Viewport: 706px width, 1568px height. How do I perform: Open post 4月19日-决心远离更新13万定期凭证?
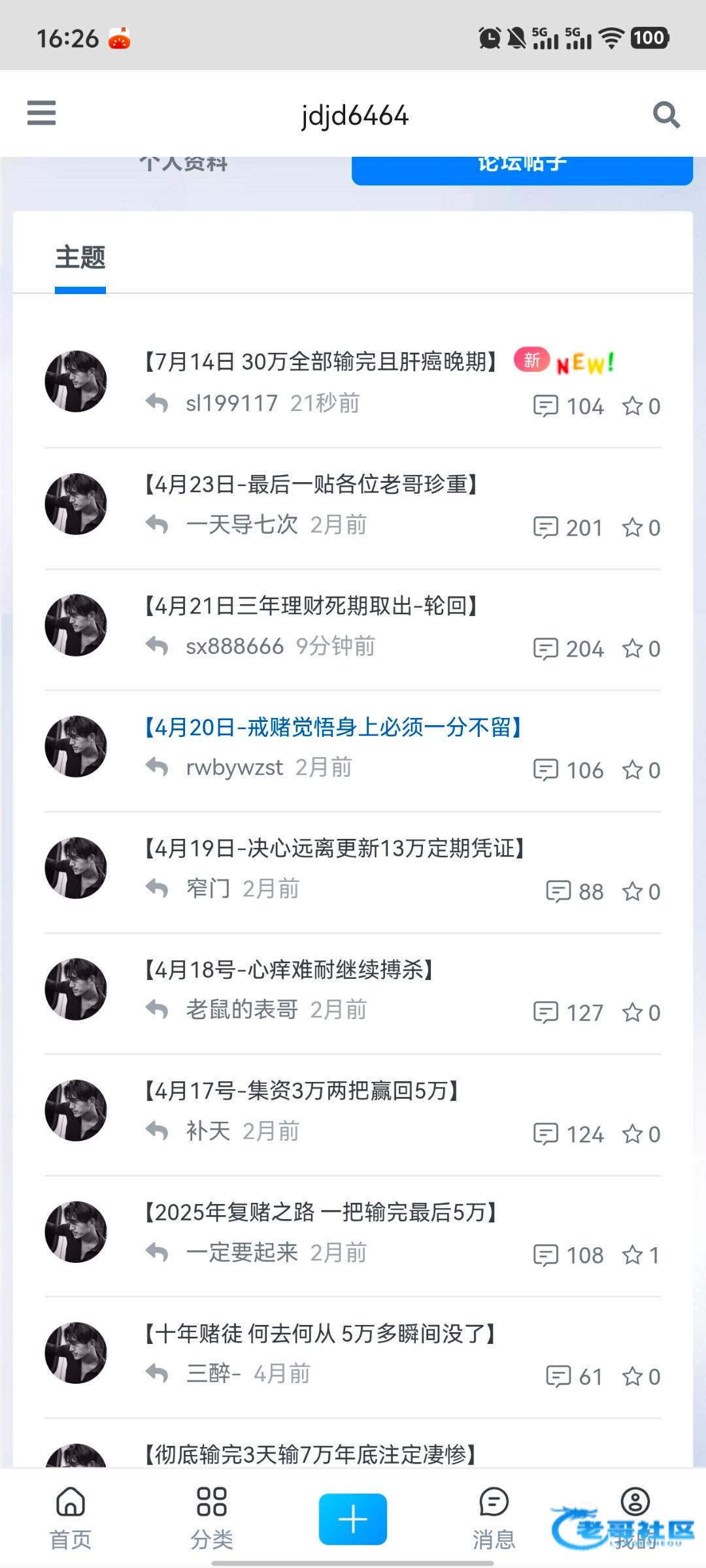pos(333,848)
